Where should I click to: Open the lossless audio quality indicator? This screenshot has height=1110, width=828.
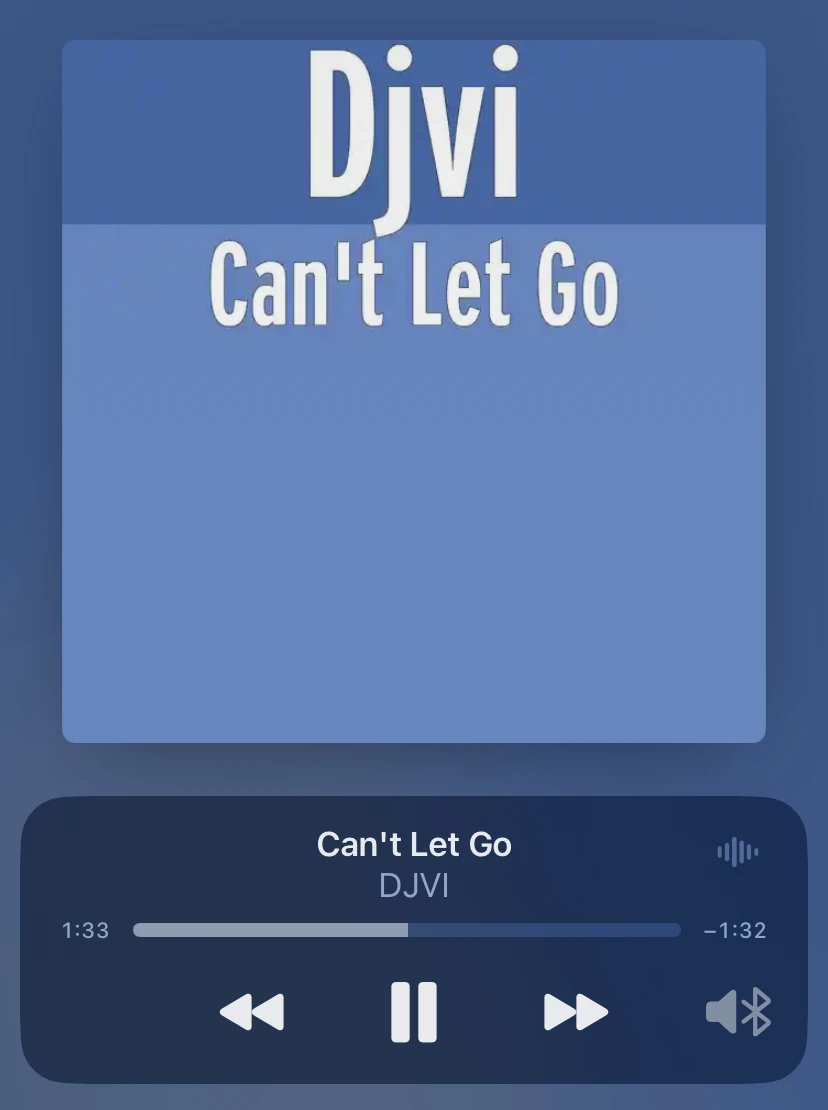[737, 852]
